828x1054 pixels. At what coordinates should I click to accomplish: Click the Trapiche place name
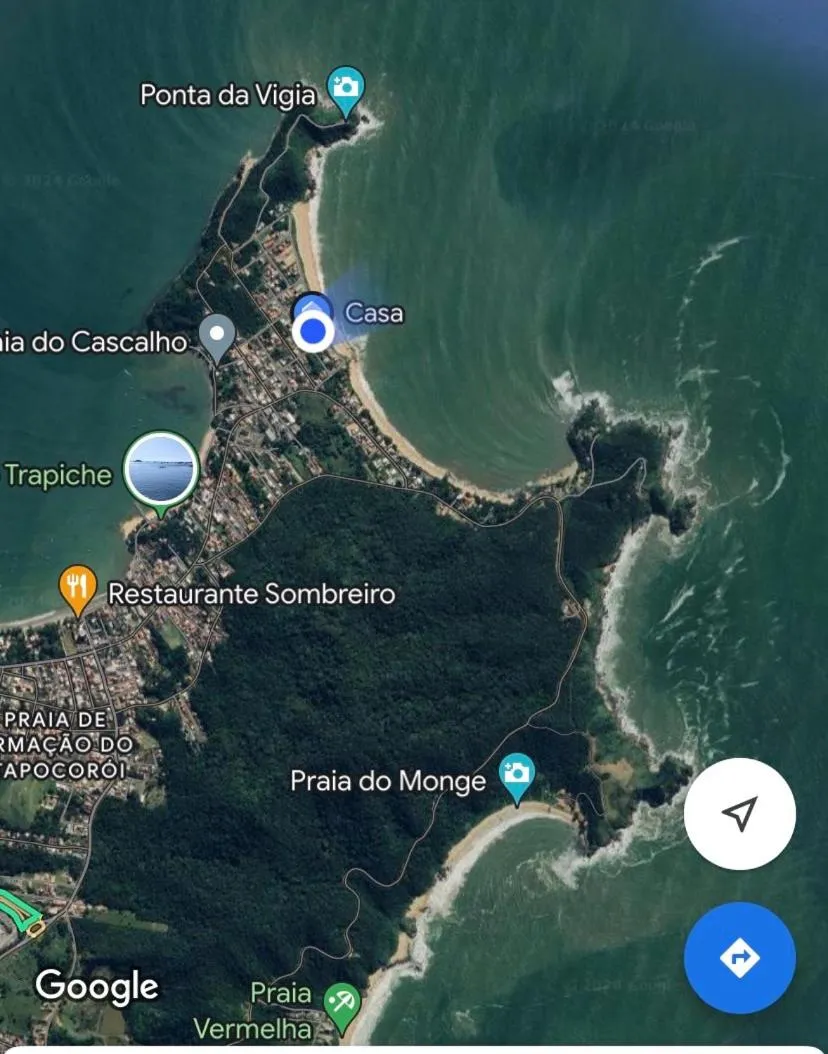pyautogui.click(x=56, y=475)
